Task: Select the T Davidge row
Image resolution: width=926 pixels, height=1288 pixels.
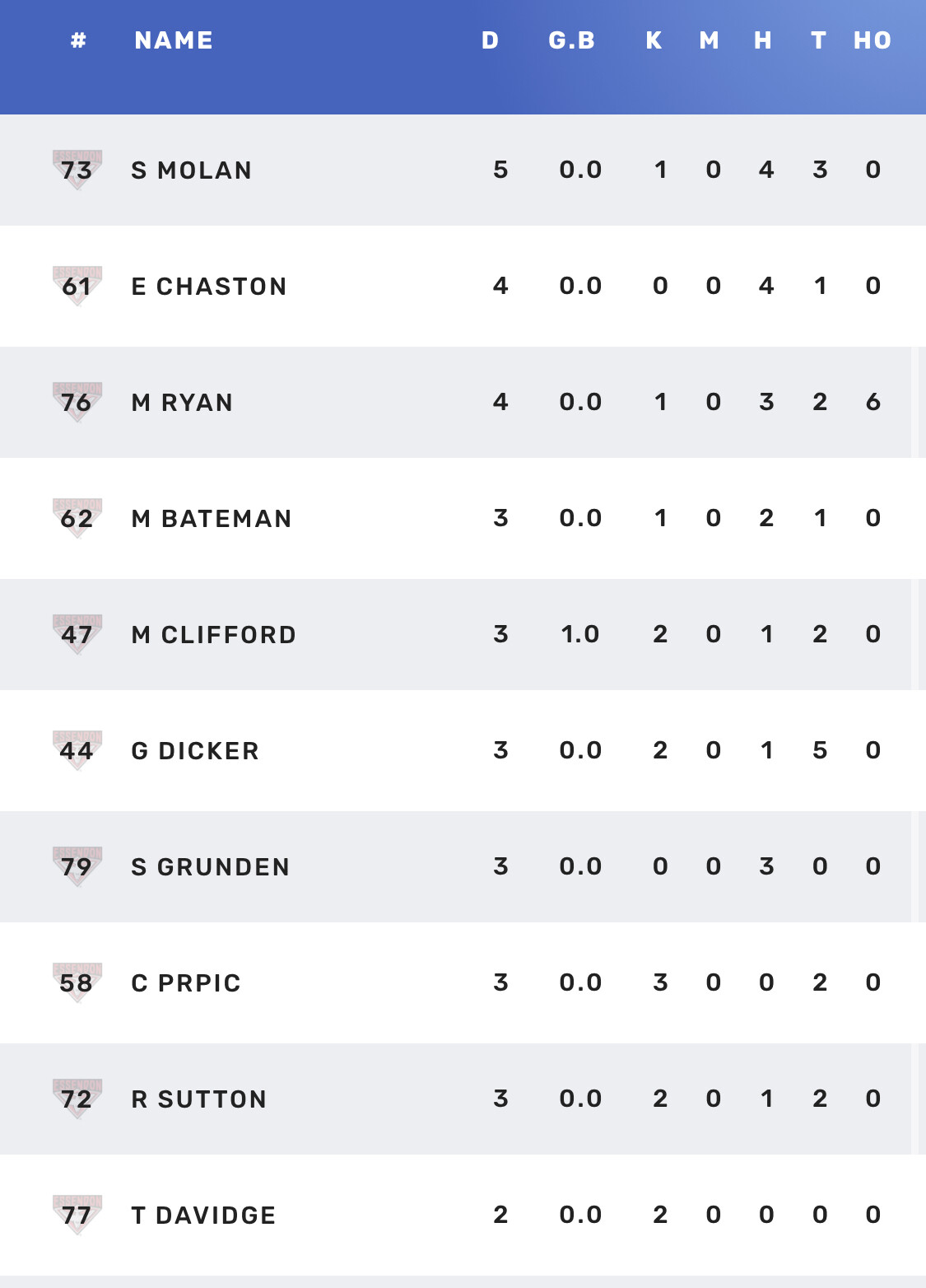Action: pos(203,1216)
